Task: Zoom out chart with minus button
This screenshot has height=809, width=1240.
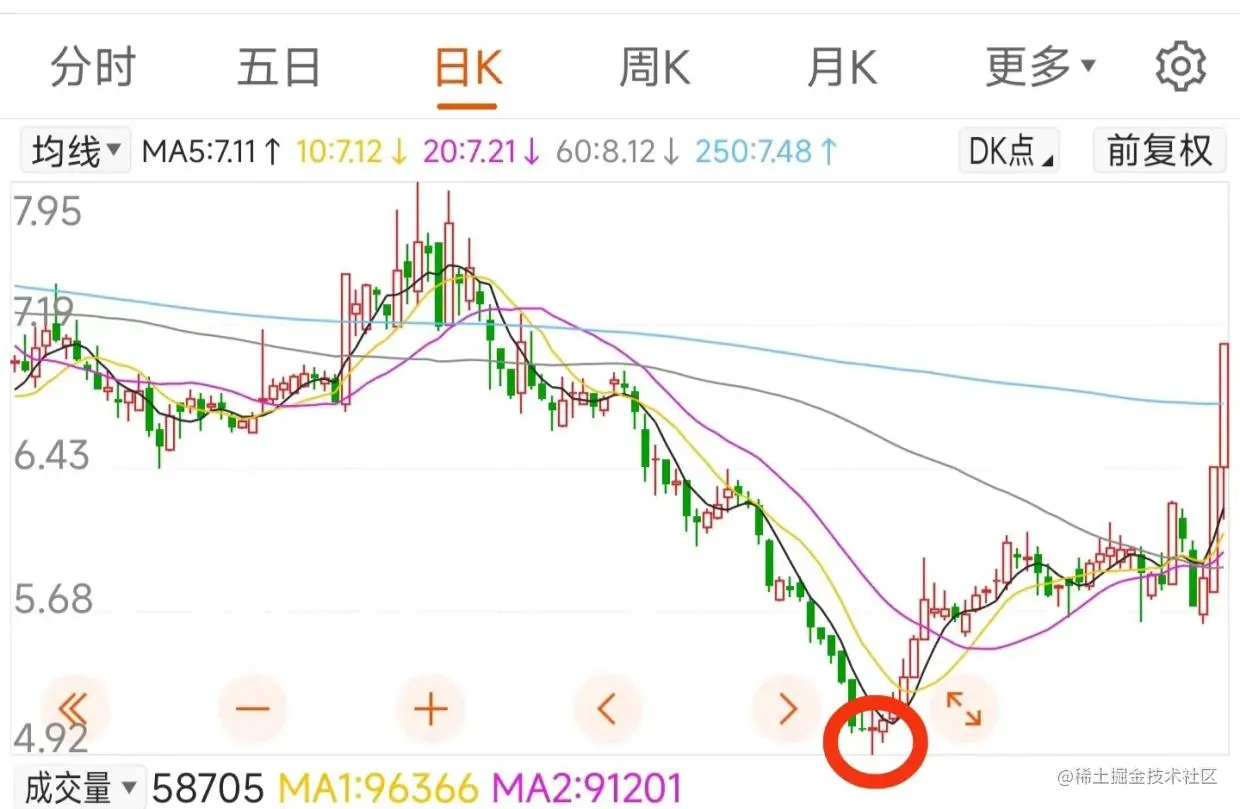Action: click(x=253, y=709)
